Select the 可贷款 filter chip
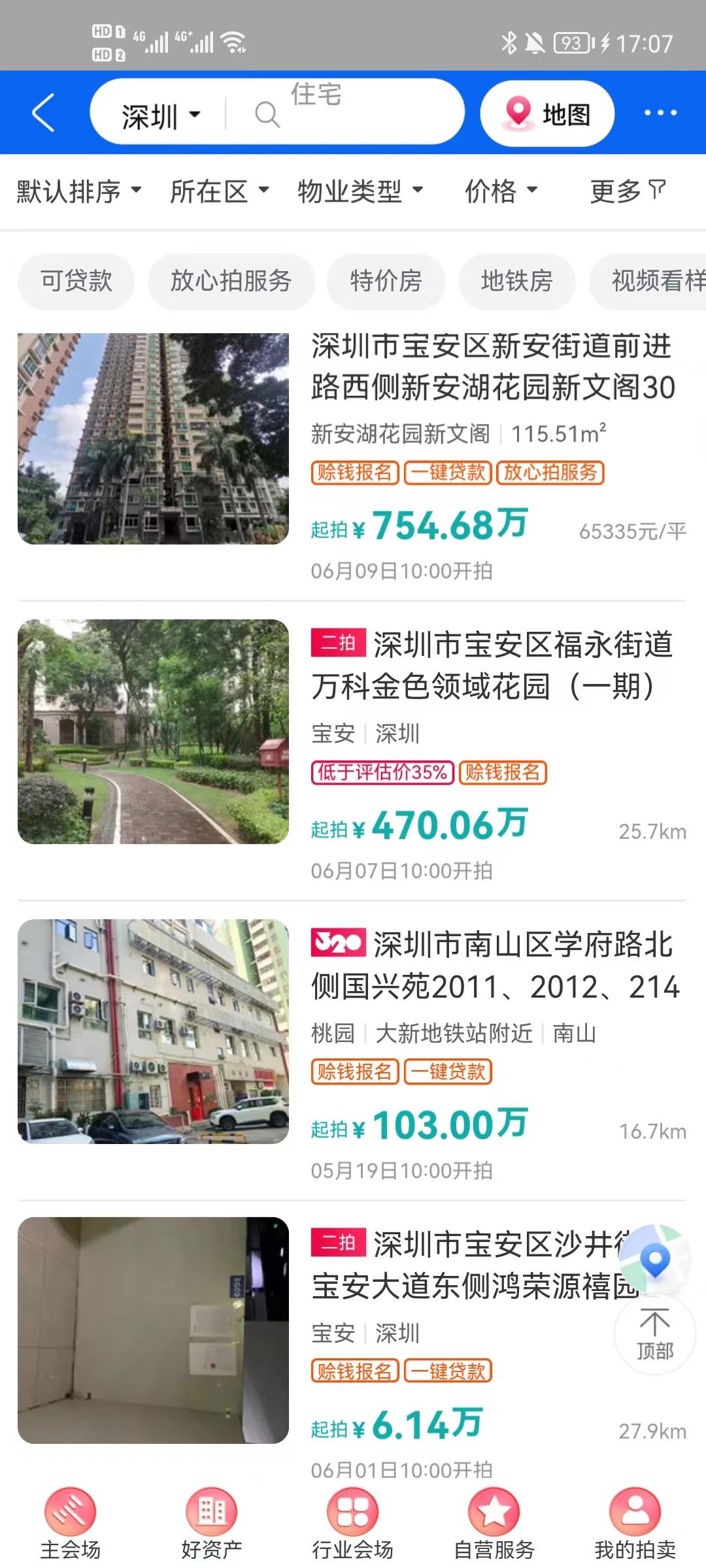The image size is (706, 1568). pos(76,282)
